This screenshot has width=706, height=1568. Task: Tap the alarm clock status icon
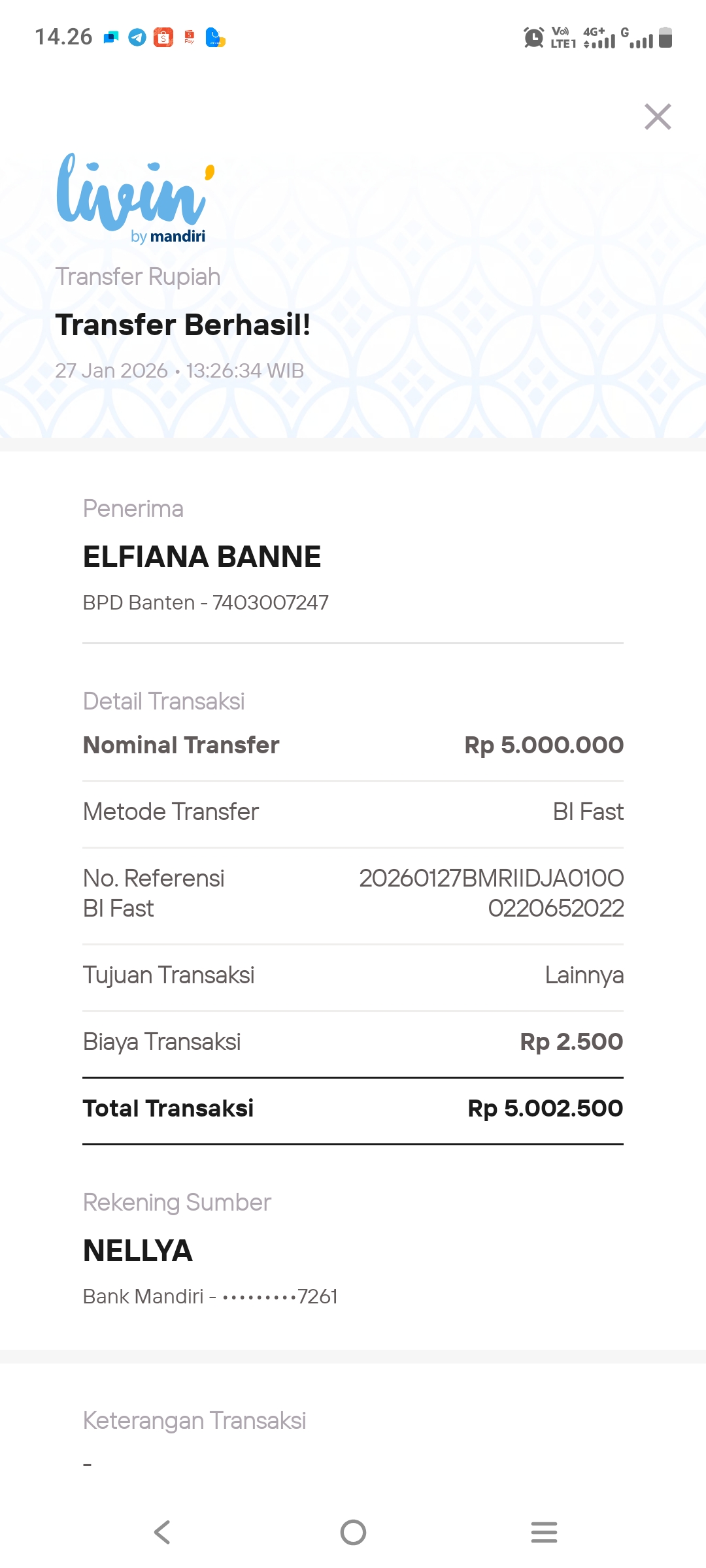[534, 38]
